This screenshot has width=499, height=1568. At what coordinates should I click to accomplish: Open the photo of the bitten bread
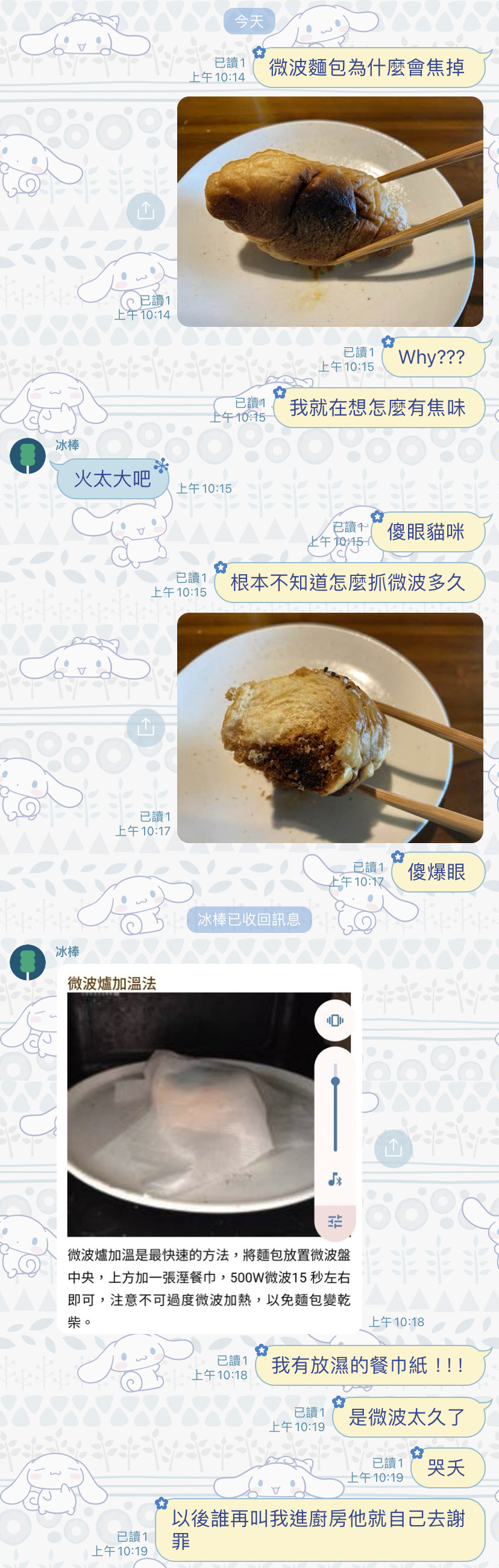tap(330, 727)
